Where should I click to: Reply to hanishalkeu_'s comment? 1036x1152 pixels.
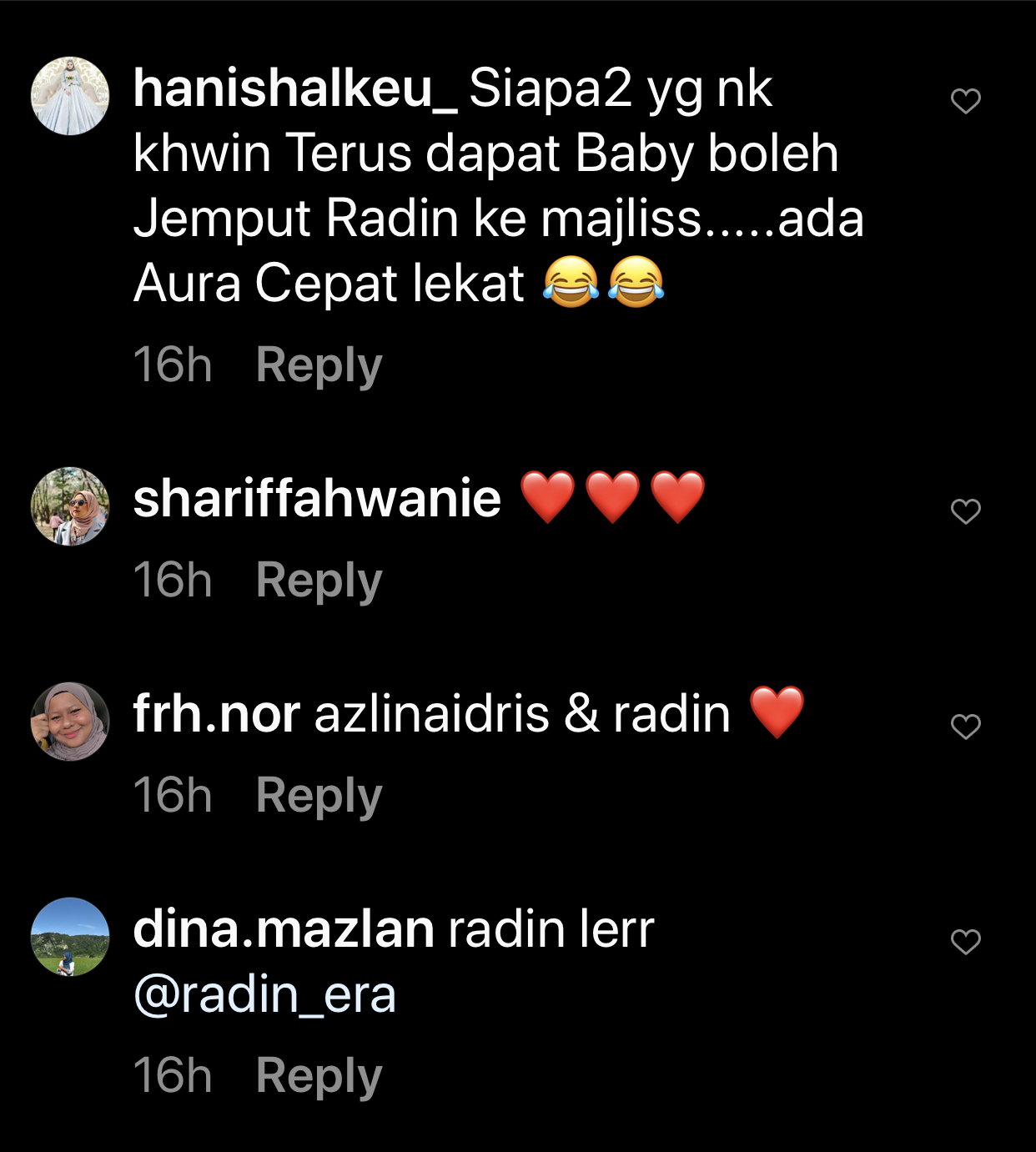tap(319, 365)
